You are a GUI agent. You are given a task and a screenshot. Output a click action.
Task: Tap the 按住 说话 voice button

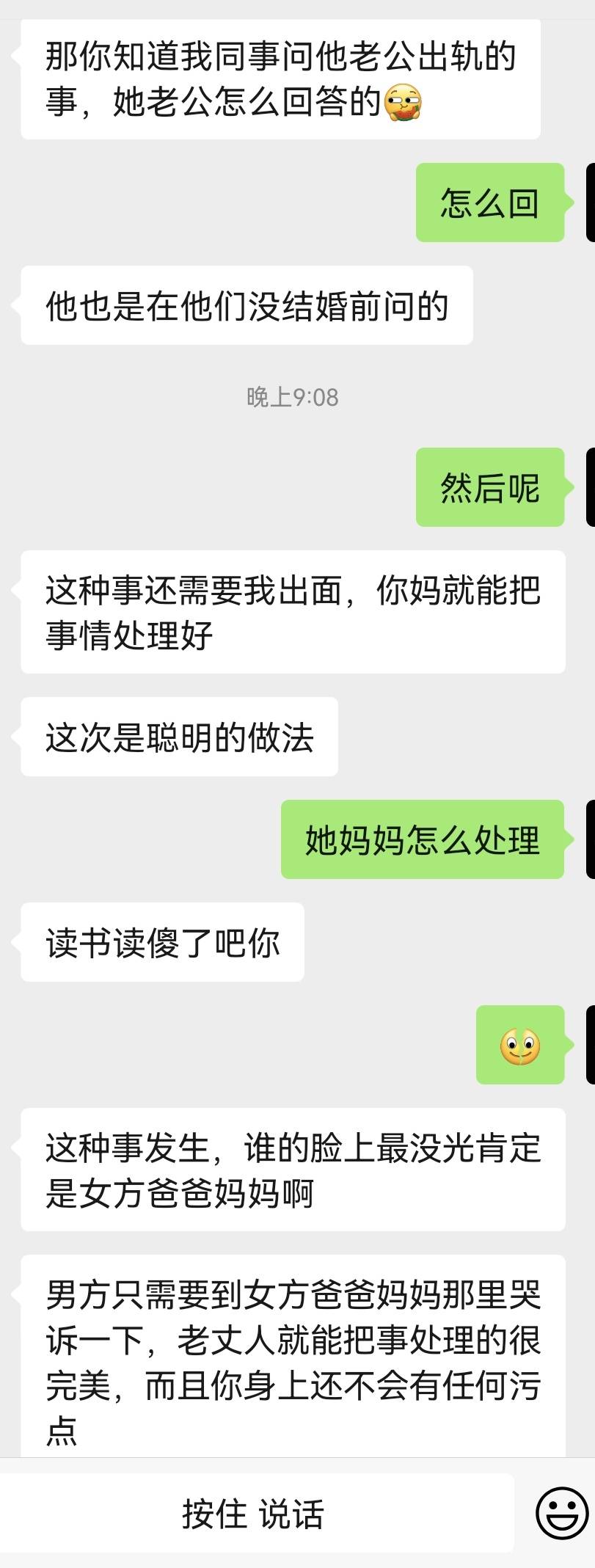tap(253, 1513)
